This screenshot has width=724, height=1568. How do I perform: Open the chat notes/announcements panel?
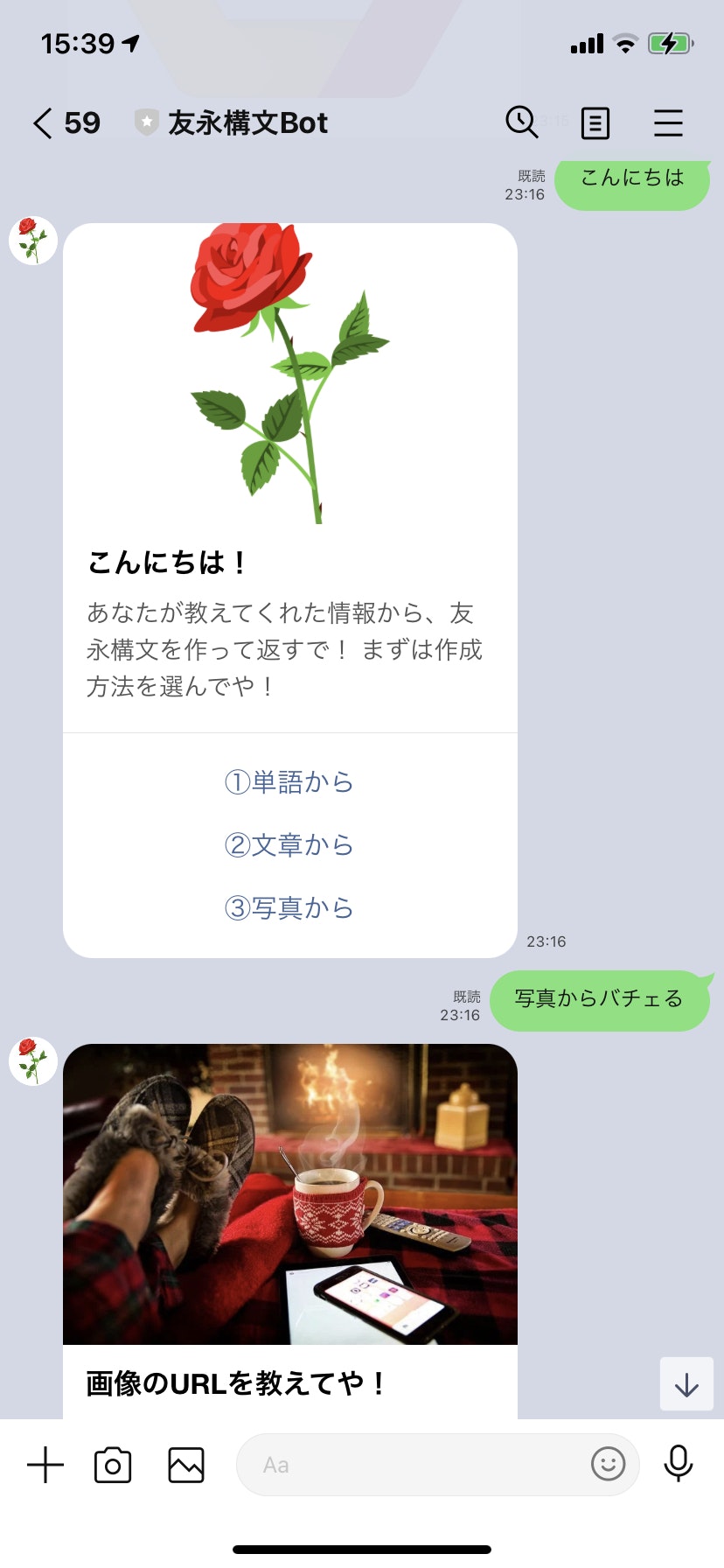click(595, 122)
